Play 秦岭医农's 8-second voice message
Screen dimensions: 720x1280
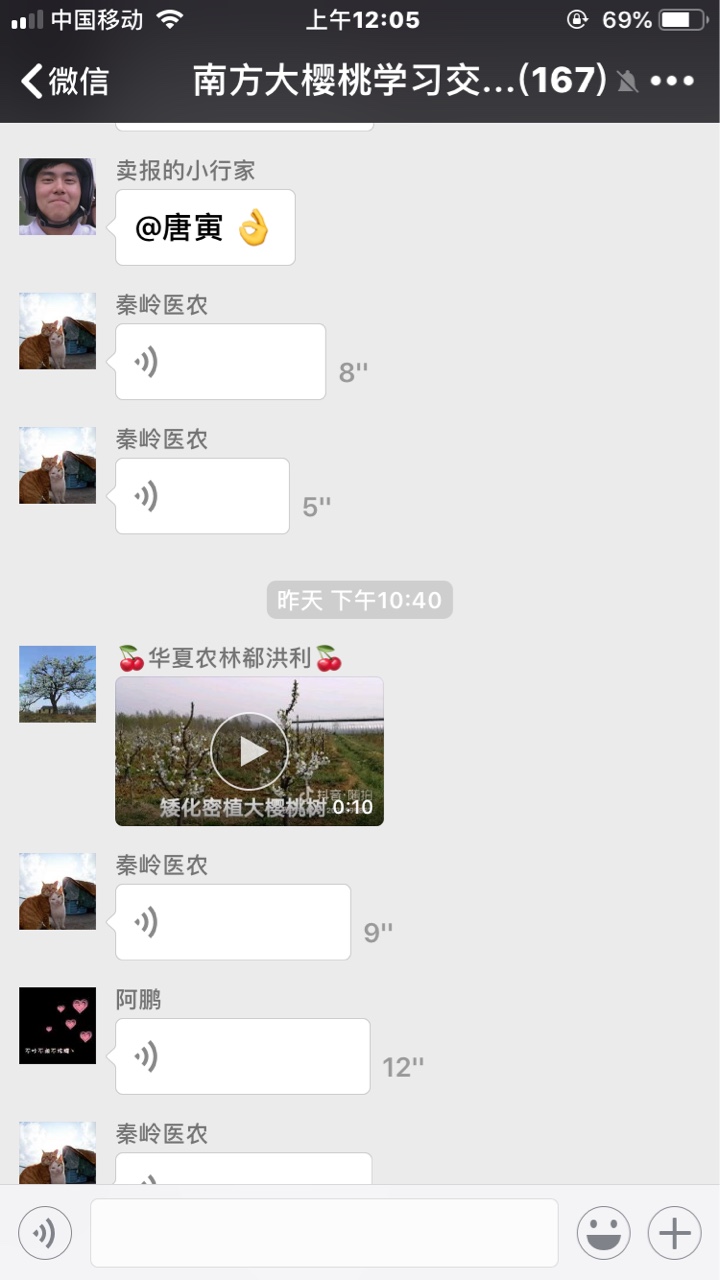click(221, 362)
